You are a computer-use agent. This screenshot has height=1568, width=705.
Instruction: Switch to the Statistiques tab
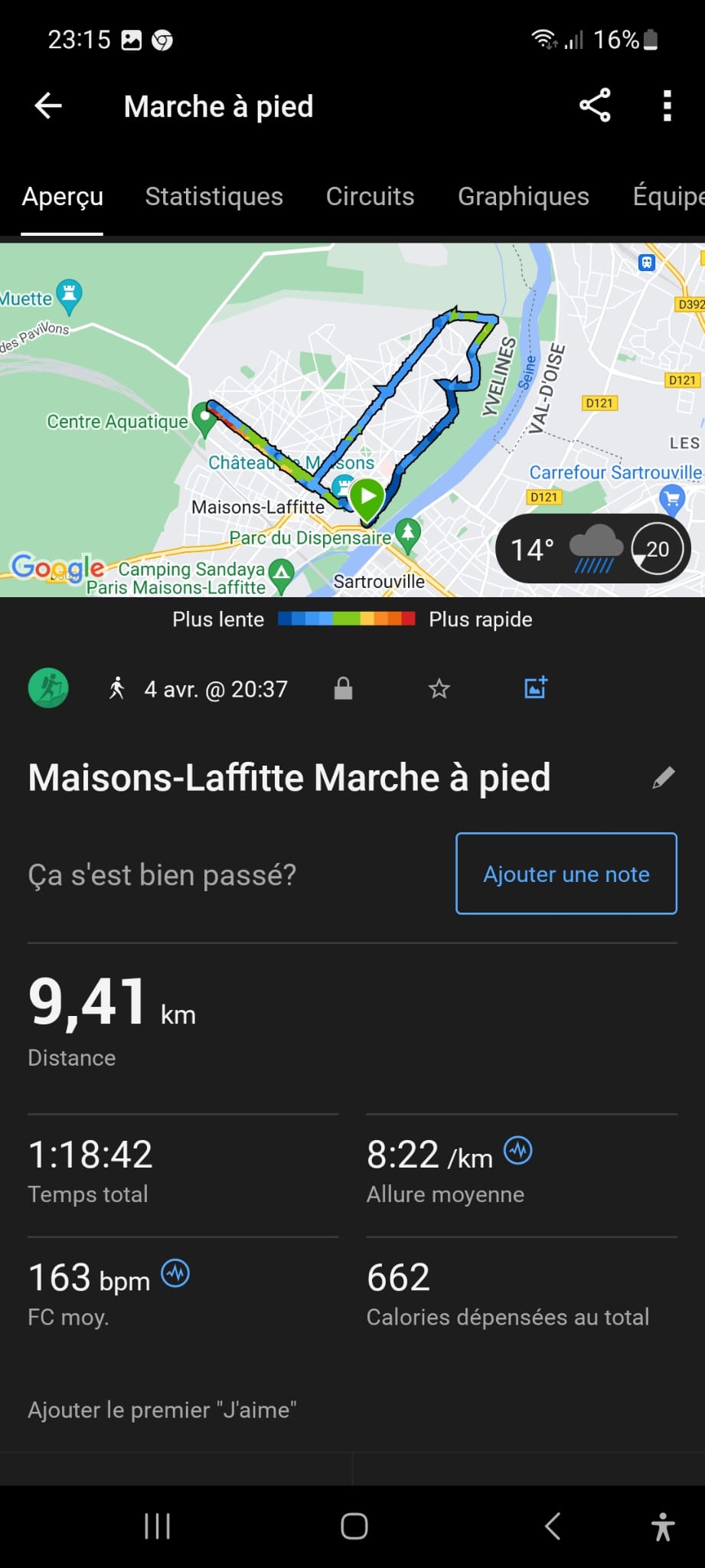pyautogui.click(x=214, y=197)
